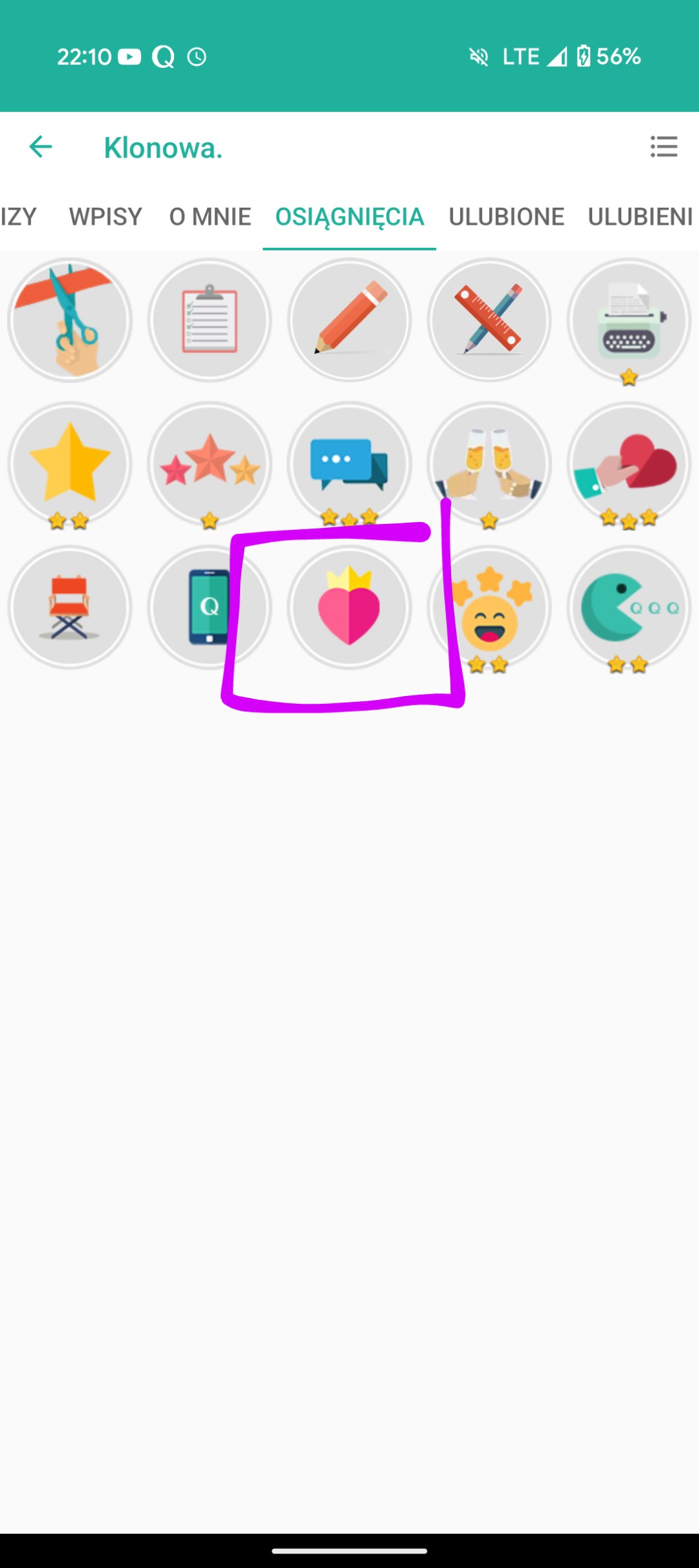Go back using the arrow icon
The height and width of the screenshot is (1568, 699).
tap(40, 146)
